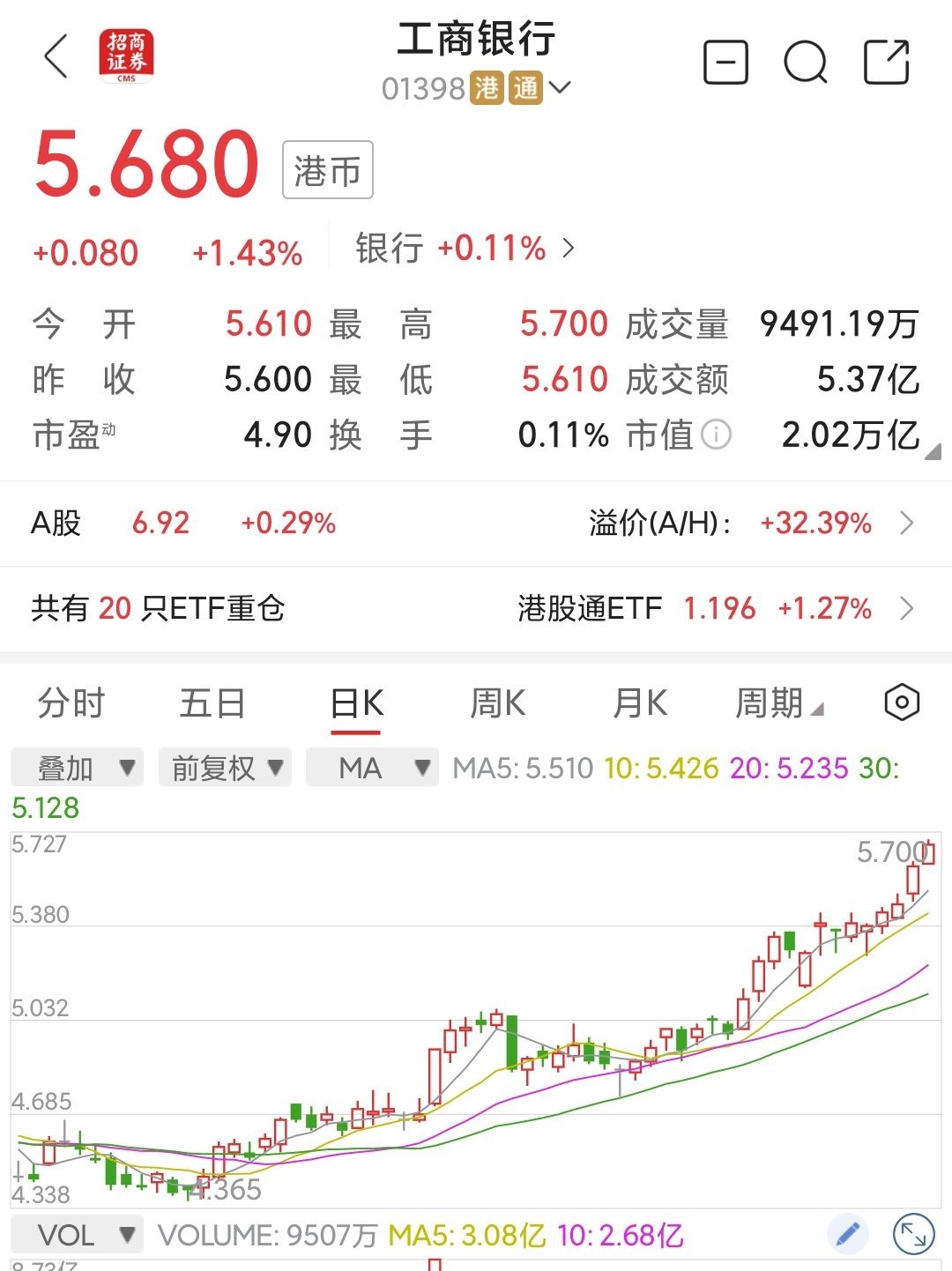
Task: Open the 叠加 overlay dropdown
Action: [x=75, y=767]
